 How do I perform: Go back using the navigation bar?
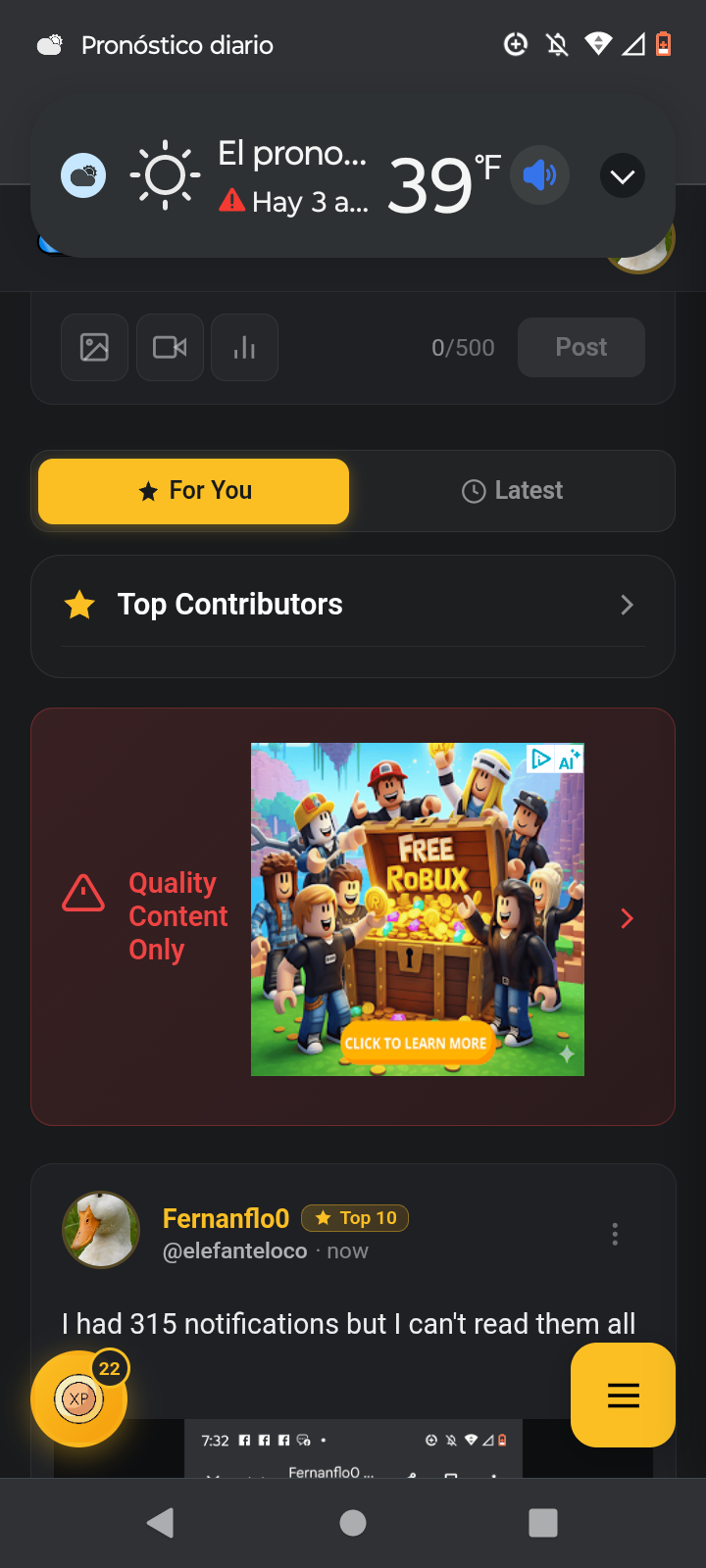tap(160, 1522)
